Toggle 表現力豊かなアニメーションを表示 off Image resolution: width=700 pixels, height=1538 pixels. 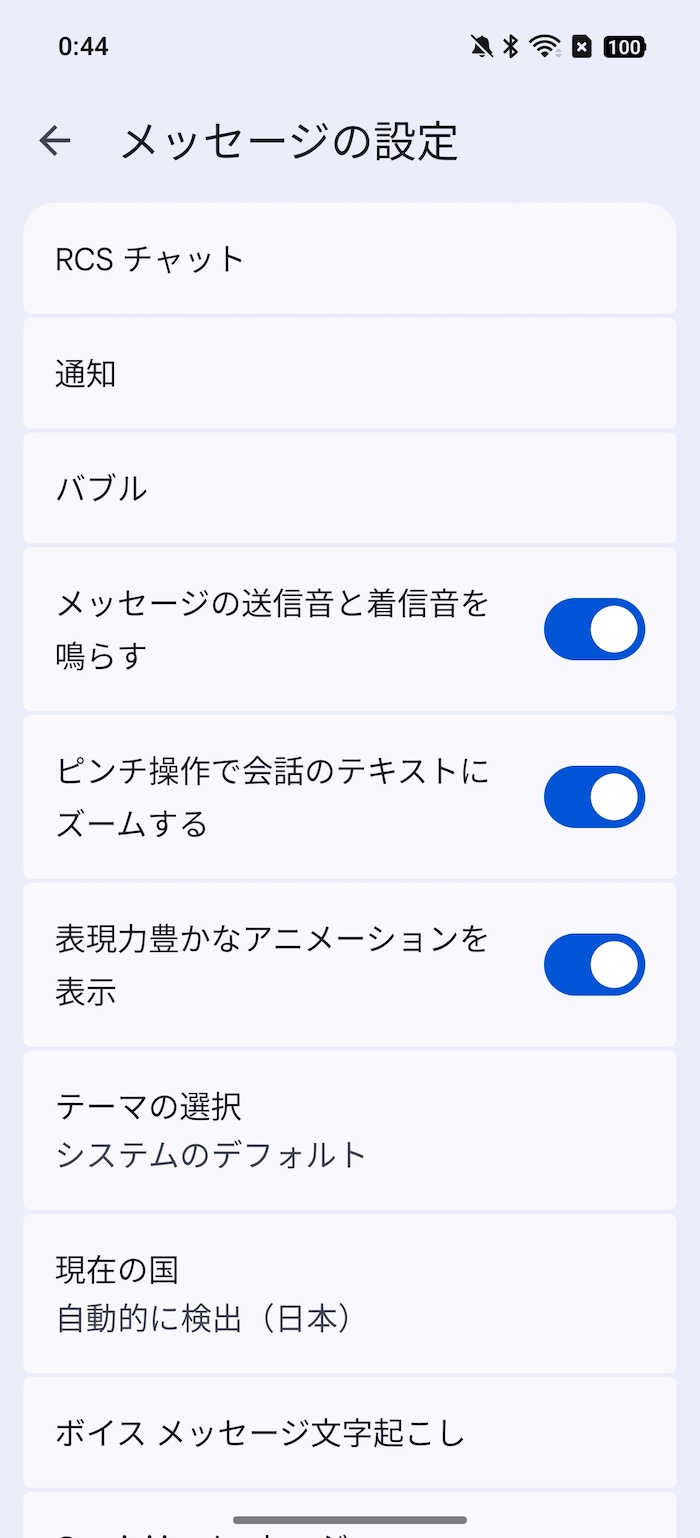tap(594, 965)
